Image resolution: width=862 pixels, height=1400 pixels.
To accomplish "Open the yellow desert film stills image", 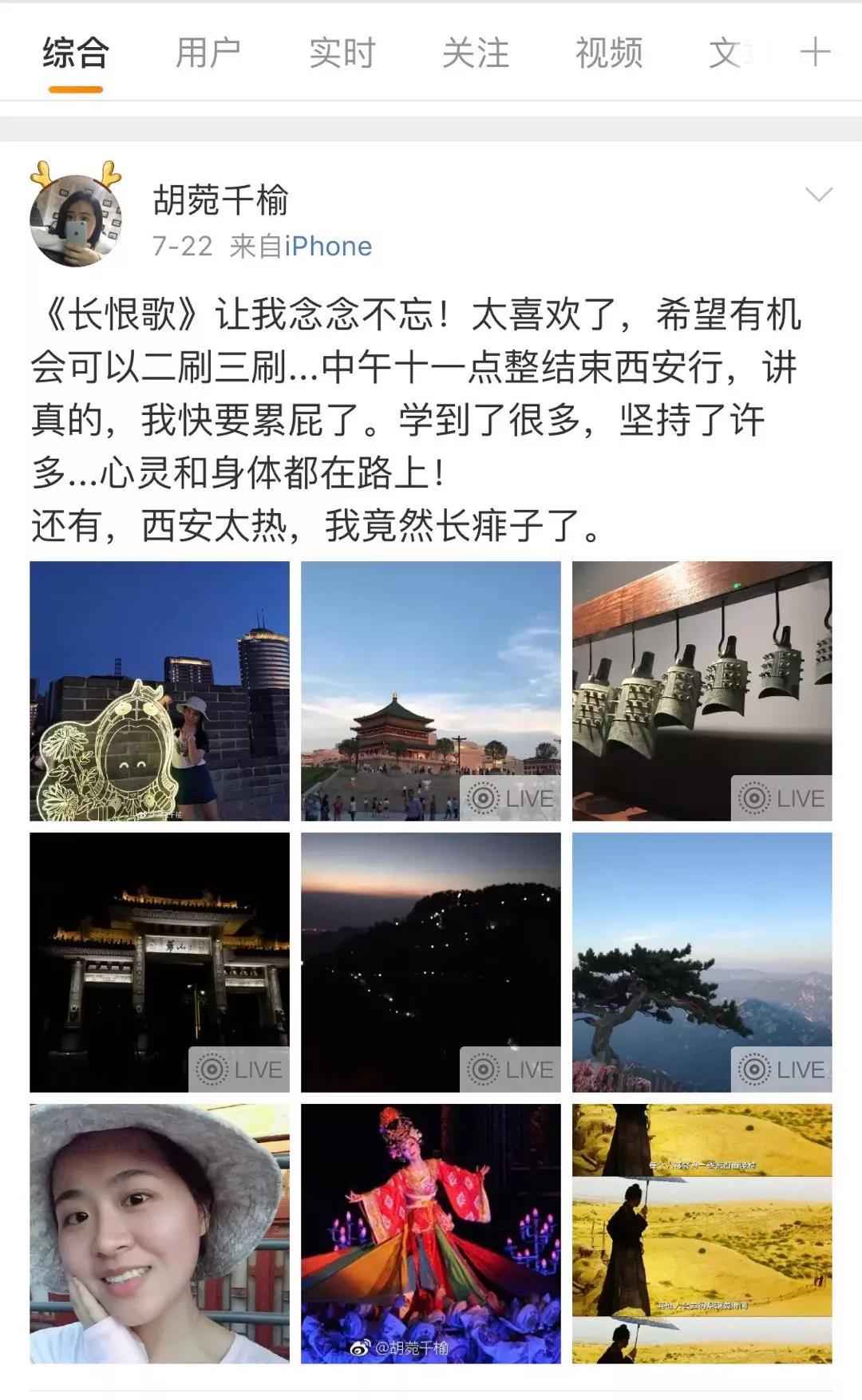I will point(702,1233).
